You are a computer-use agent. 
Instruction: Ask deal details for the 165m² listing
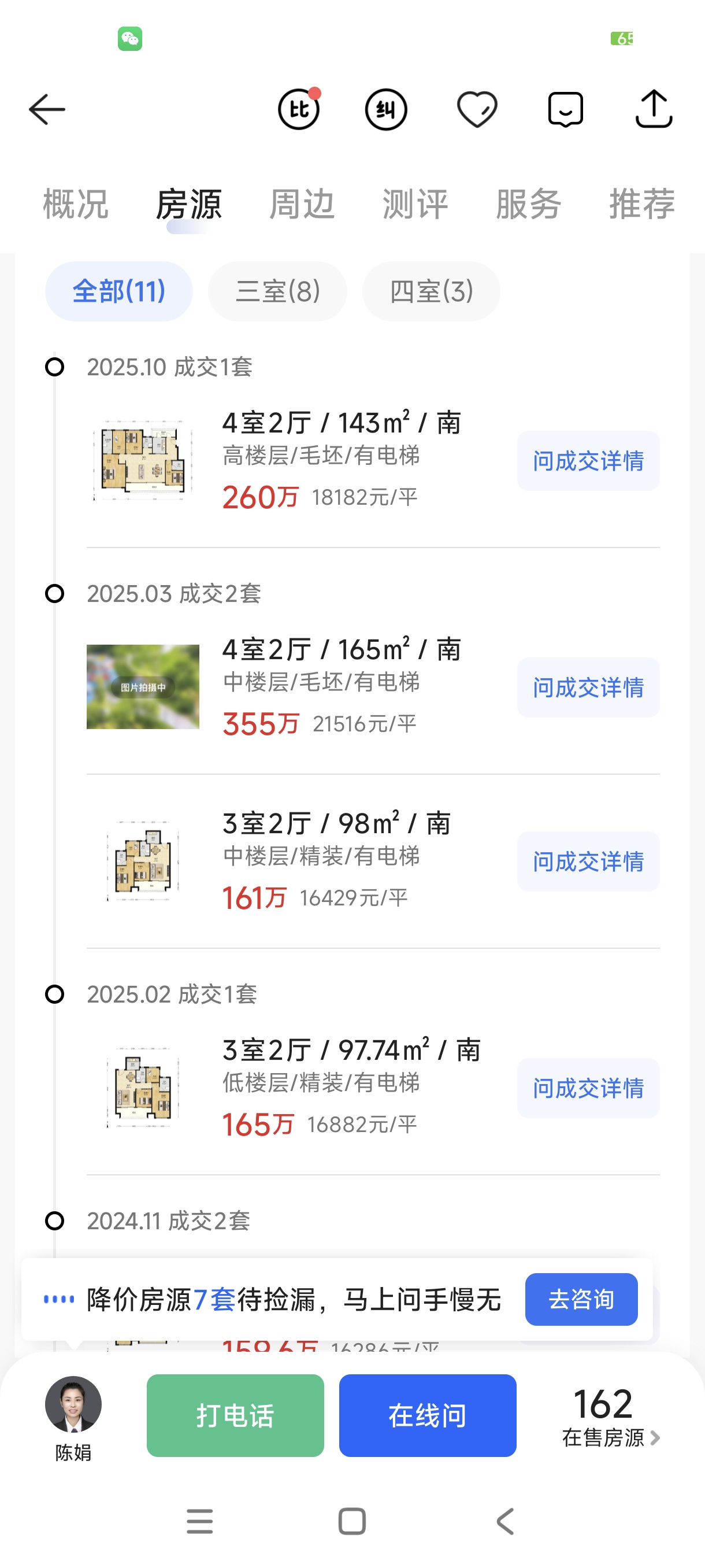click(588, 687)
